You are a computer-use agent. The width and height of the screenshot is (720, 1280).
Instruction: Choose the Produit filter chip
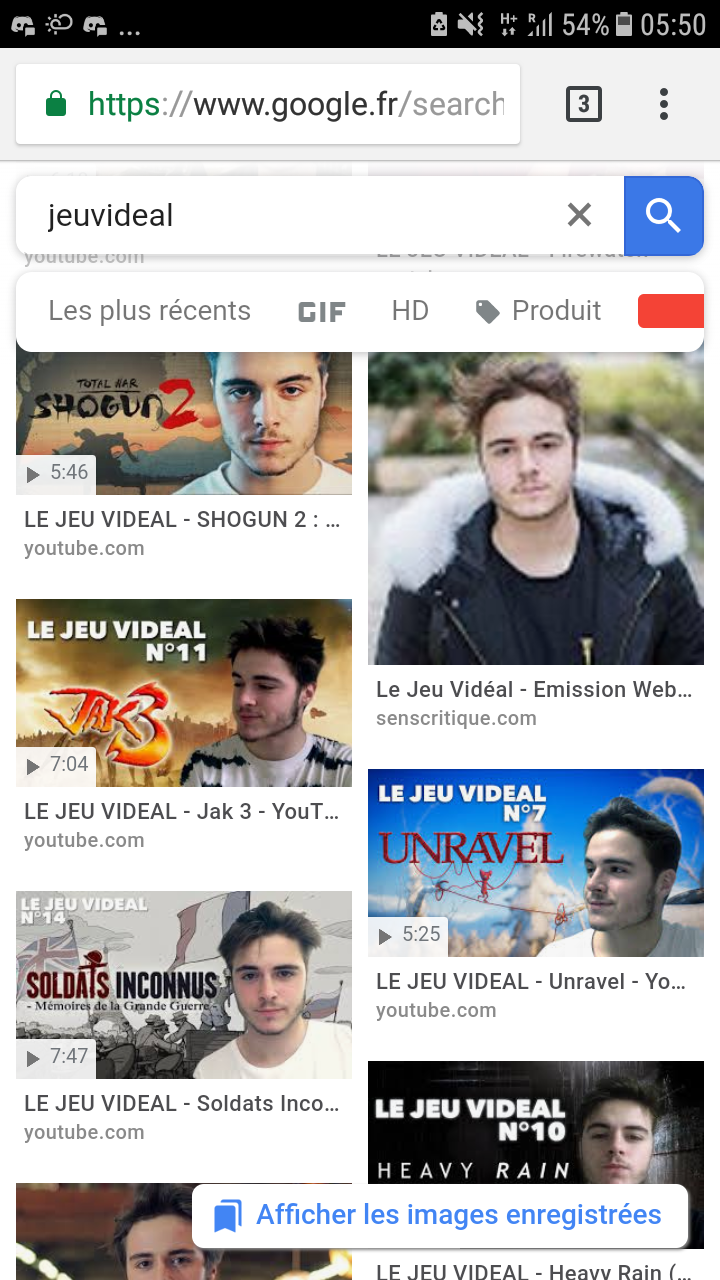pos(539,311)
